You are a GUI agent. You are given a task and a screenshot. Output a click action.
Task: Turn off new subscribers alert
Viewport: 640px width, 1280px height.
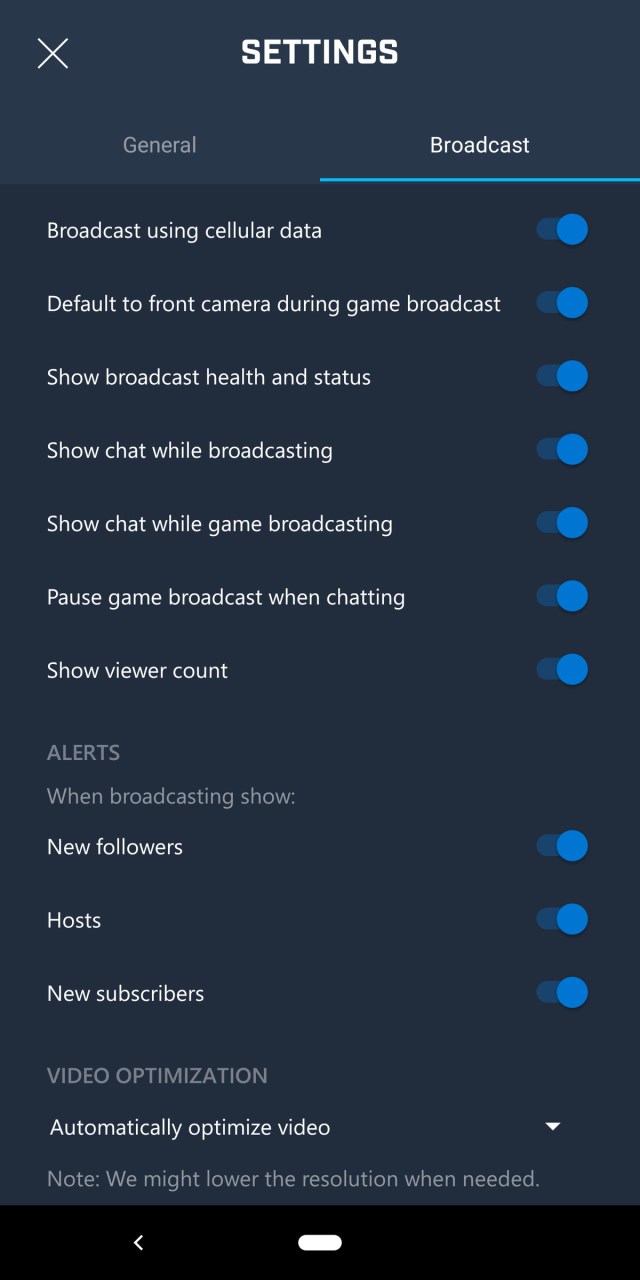[562, 993]
